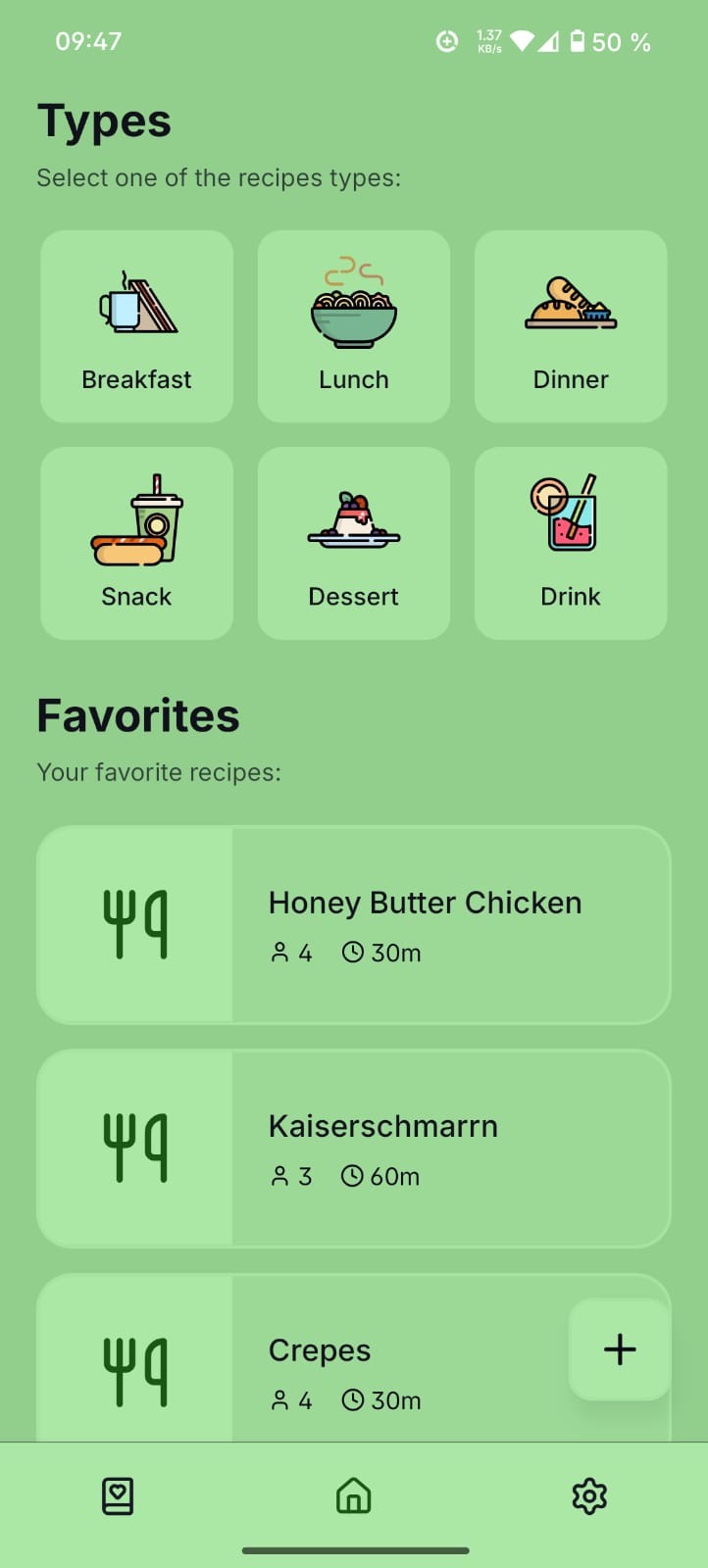Open the Honey Butter Chicken recipe
Viewport: 708px width, 1568px height.
(x=353, y=925)
